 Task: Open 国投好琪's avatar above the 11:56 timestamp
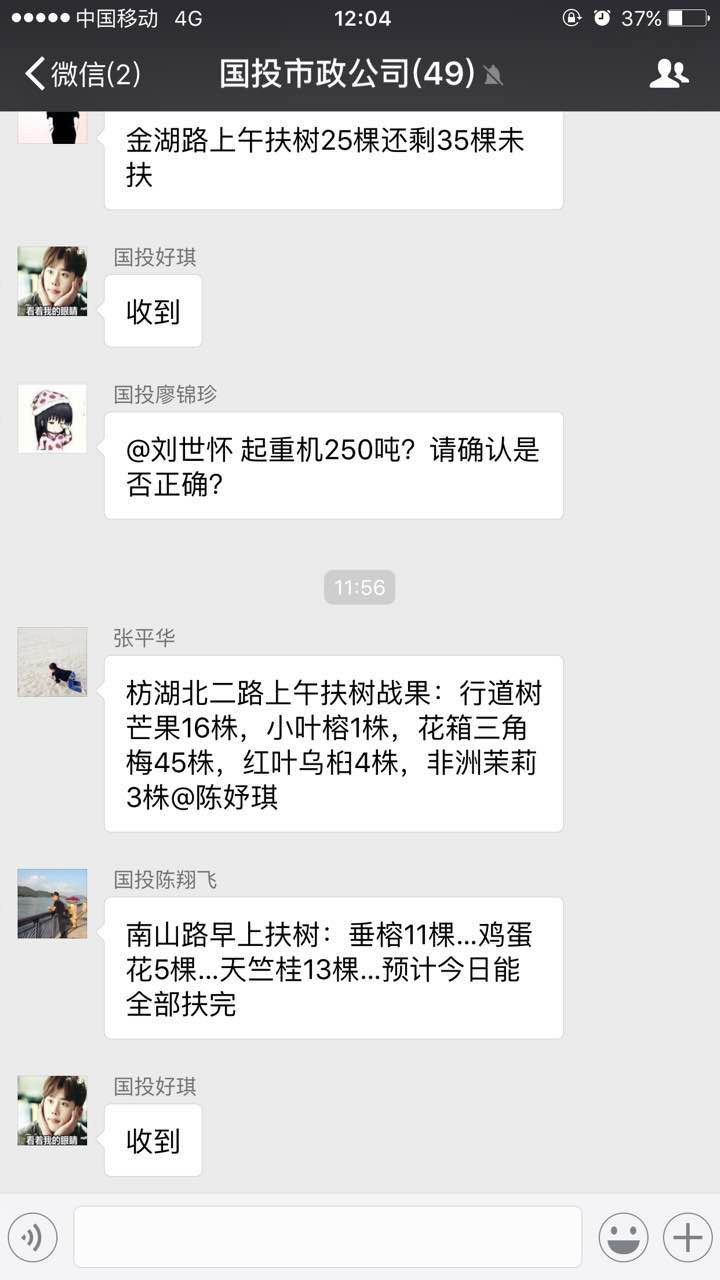[x=52, y=282]
